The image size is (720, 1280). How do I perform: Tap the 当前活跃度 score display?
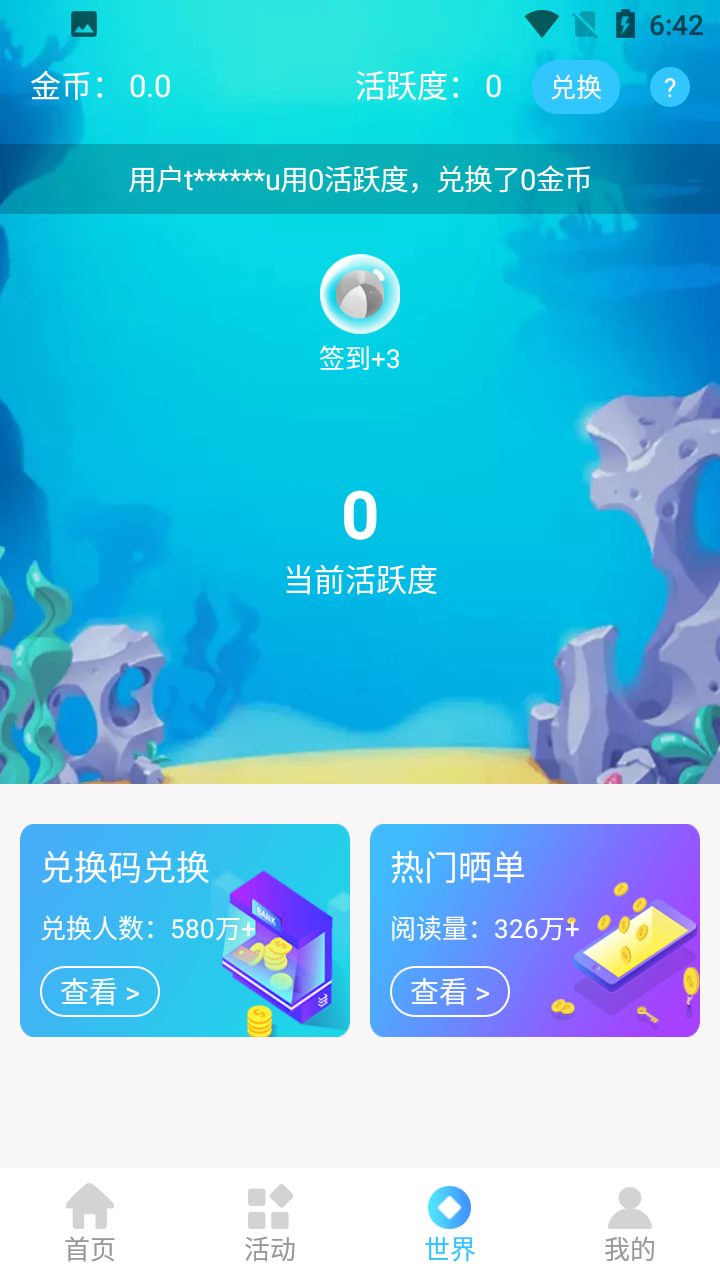(360, 540)
